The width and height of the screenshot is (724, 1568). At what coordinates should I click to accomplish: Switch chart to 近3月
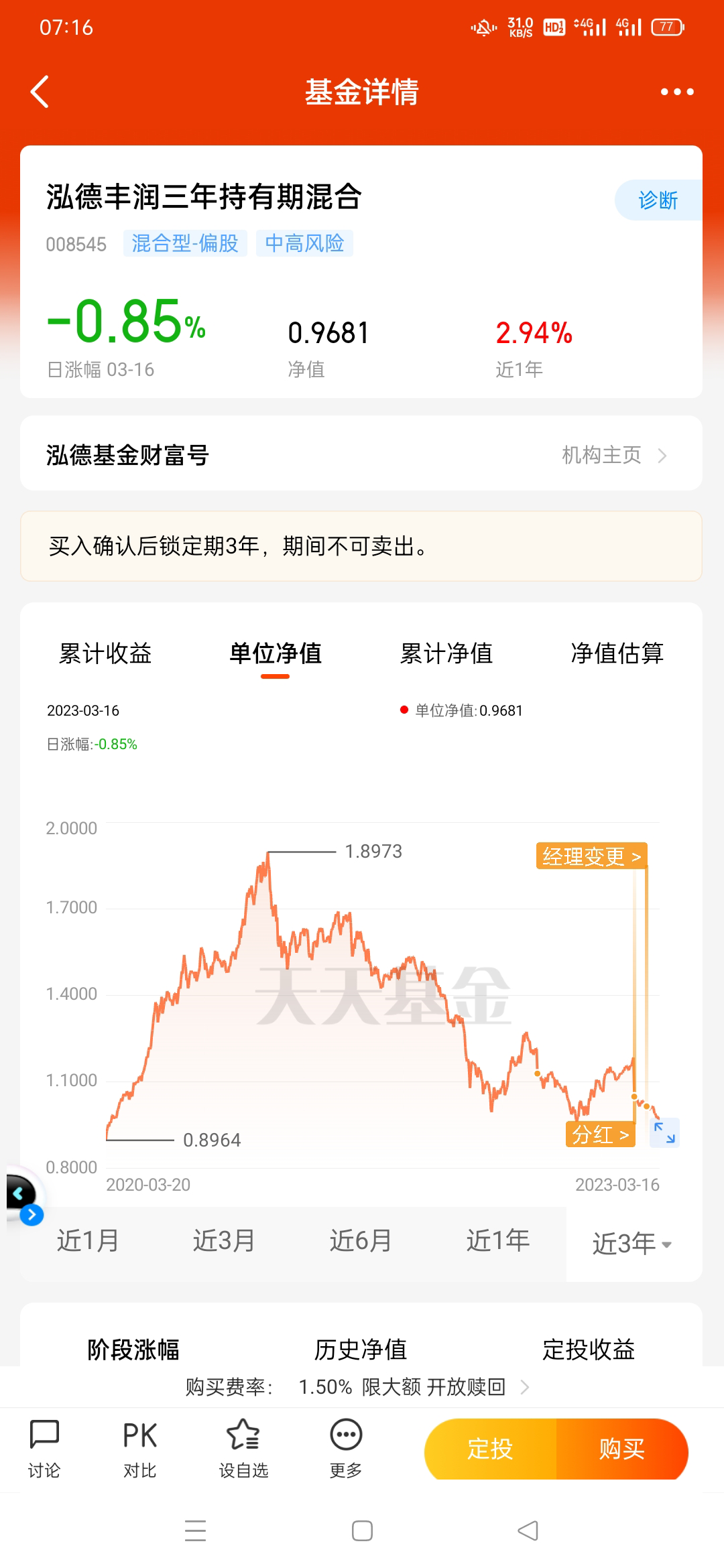[x=224, y=1241]
